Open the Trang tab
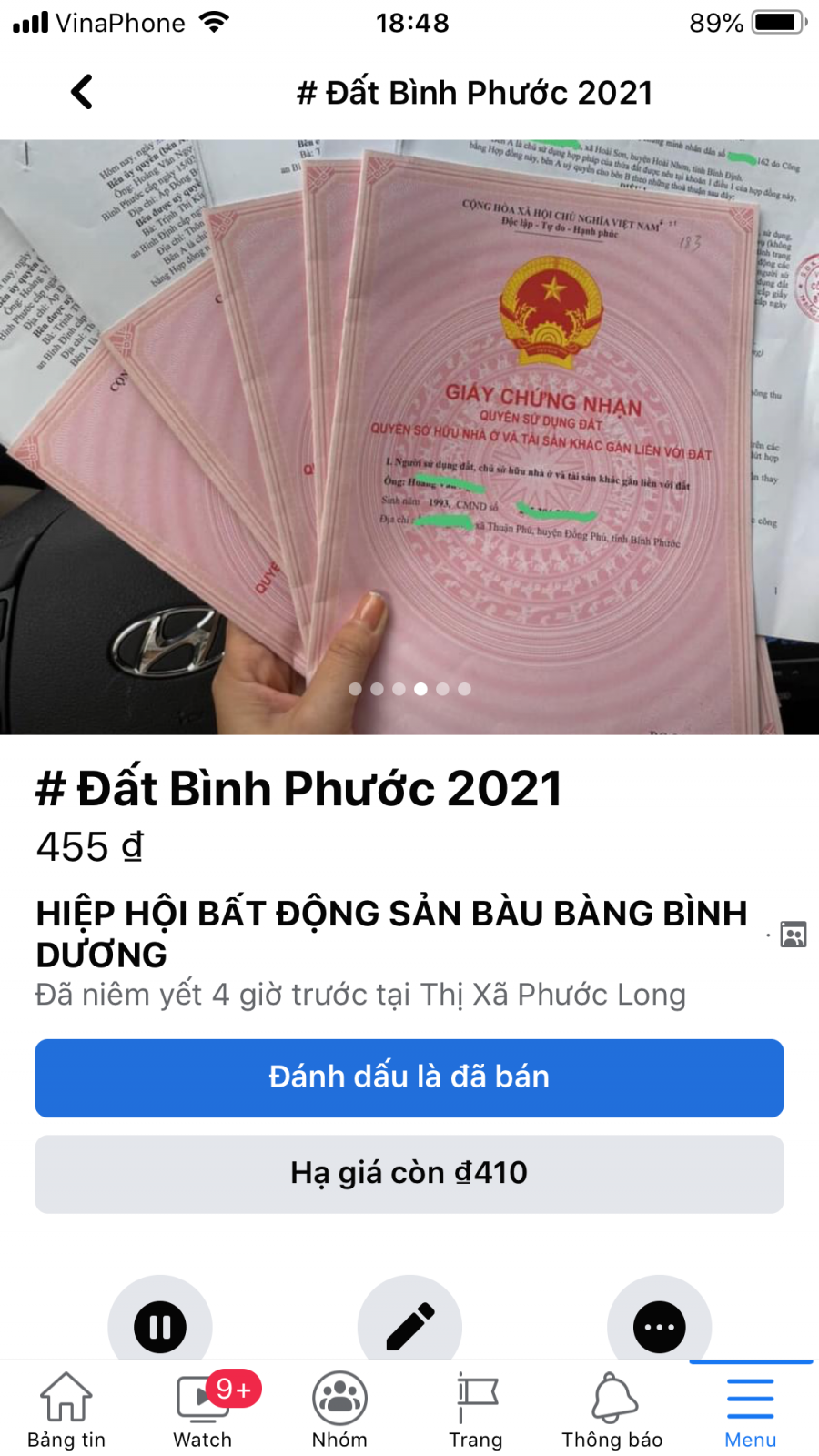The width and height of the screenshot is (819, 1456). (x=476, y=1409)
